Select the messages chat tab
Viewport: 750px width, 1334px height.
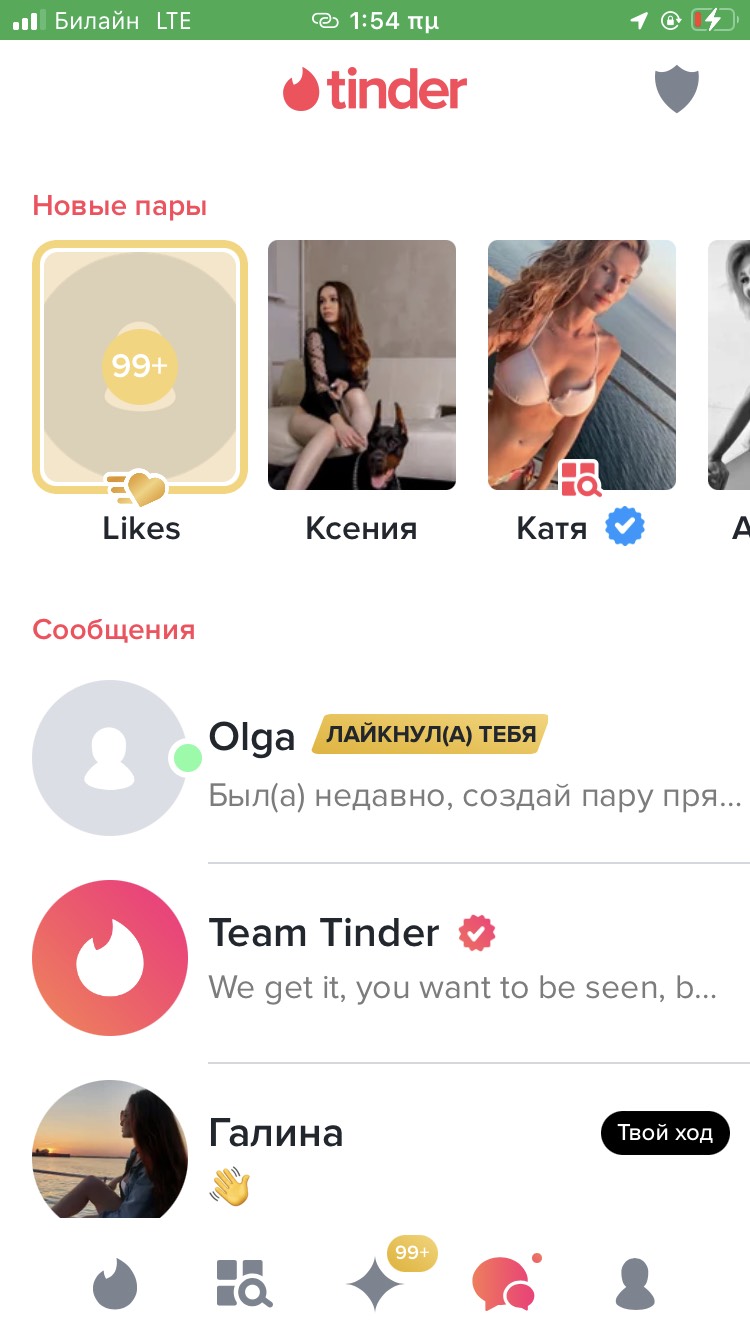(502, 1283)
